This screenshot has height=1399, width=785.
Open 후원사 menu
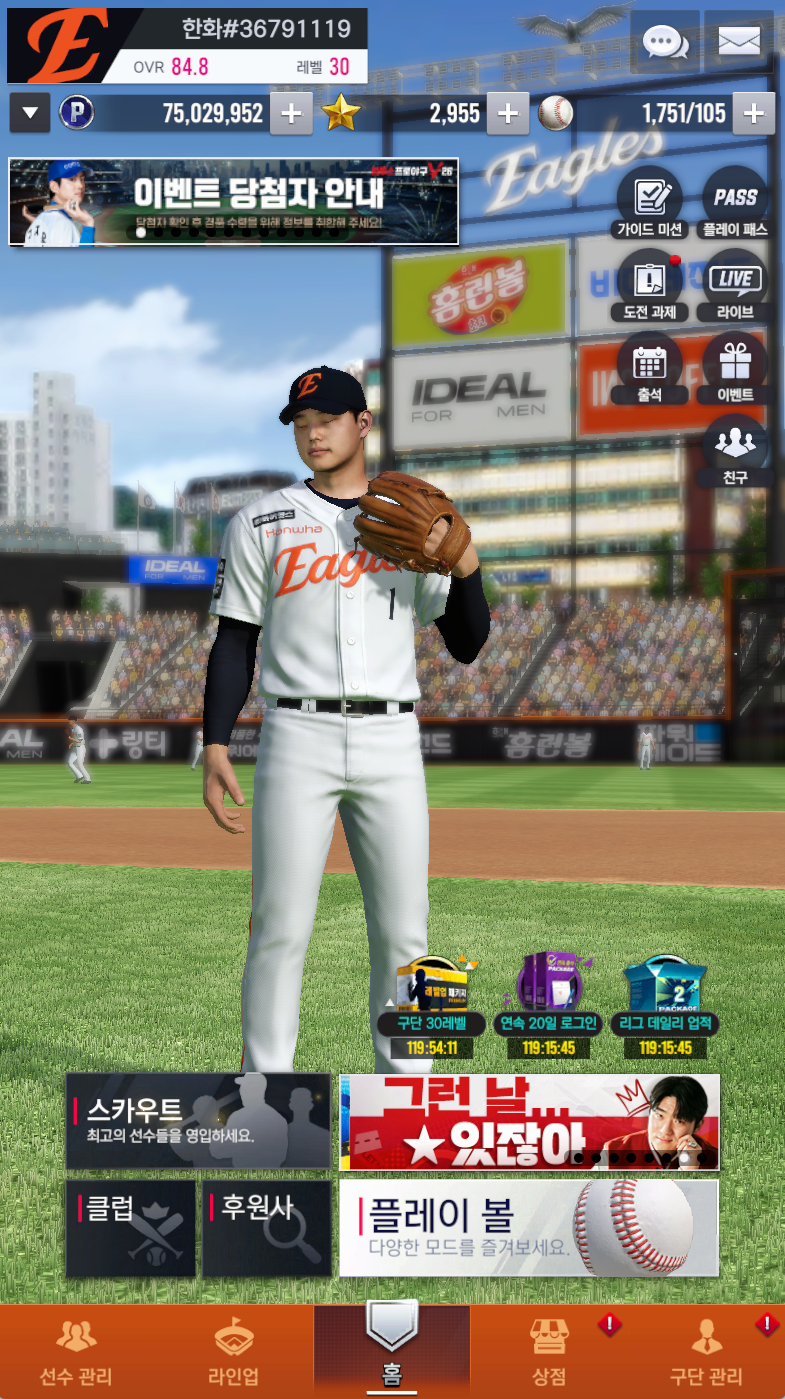tap(267, 1228)
